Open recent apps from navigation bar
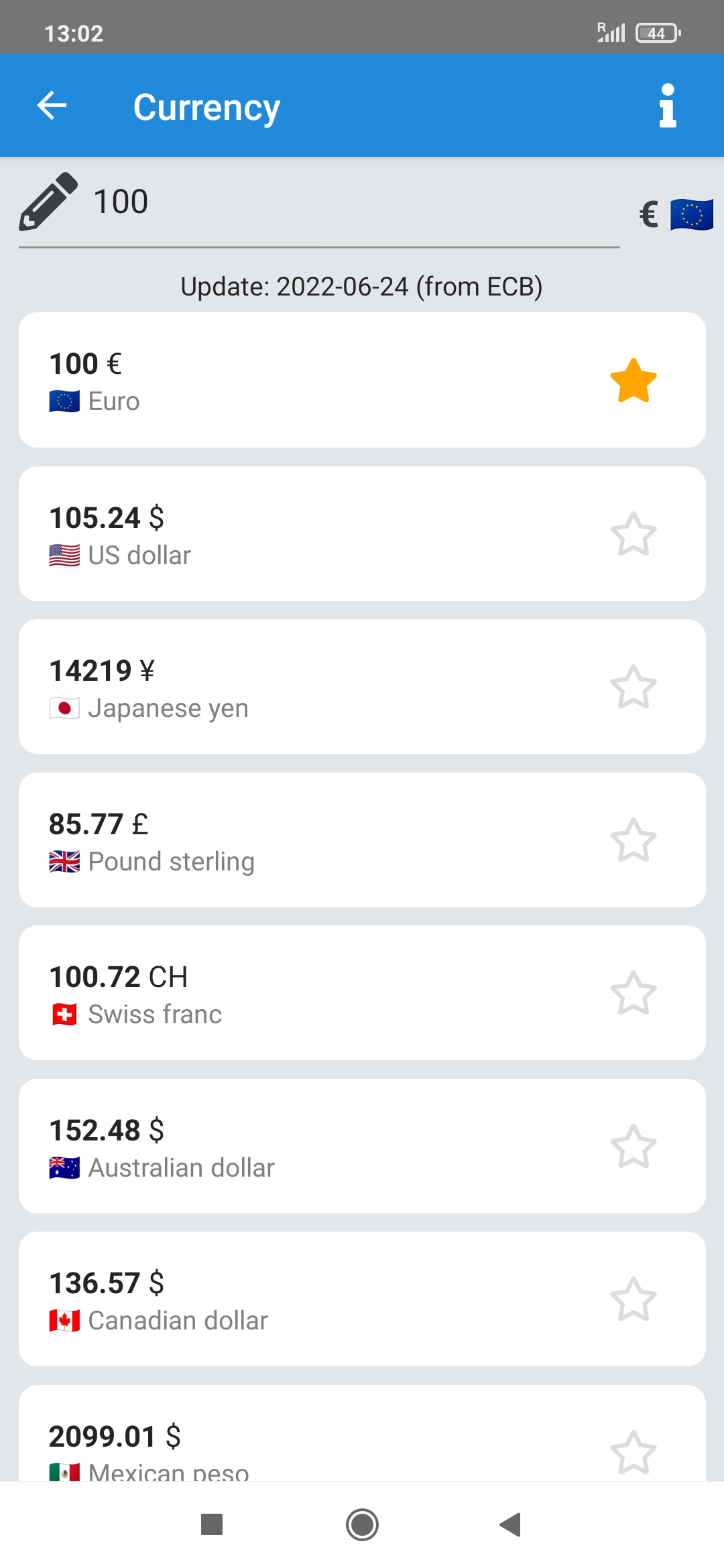This screenshot has height=1568, width=724. point(212,1525)
